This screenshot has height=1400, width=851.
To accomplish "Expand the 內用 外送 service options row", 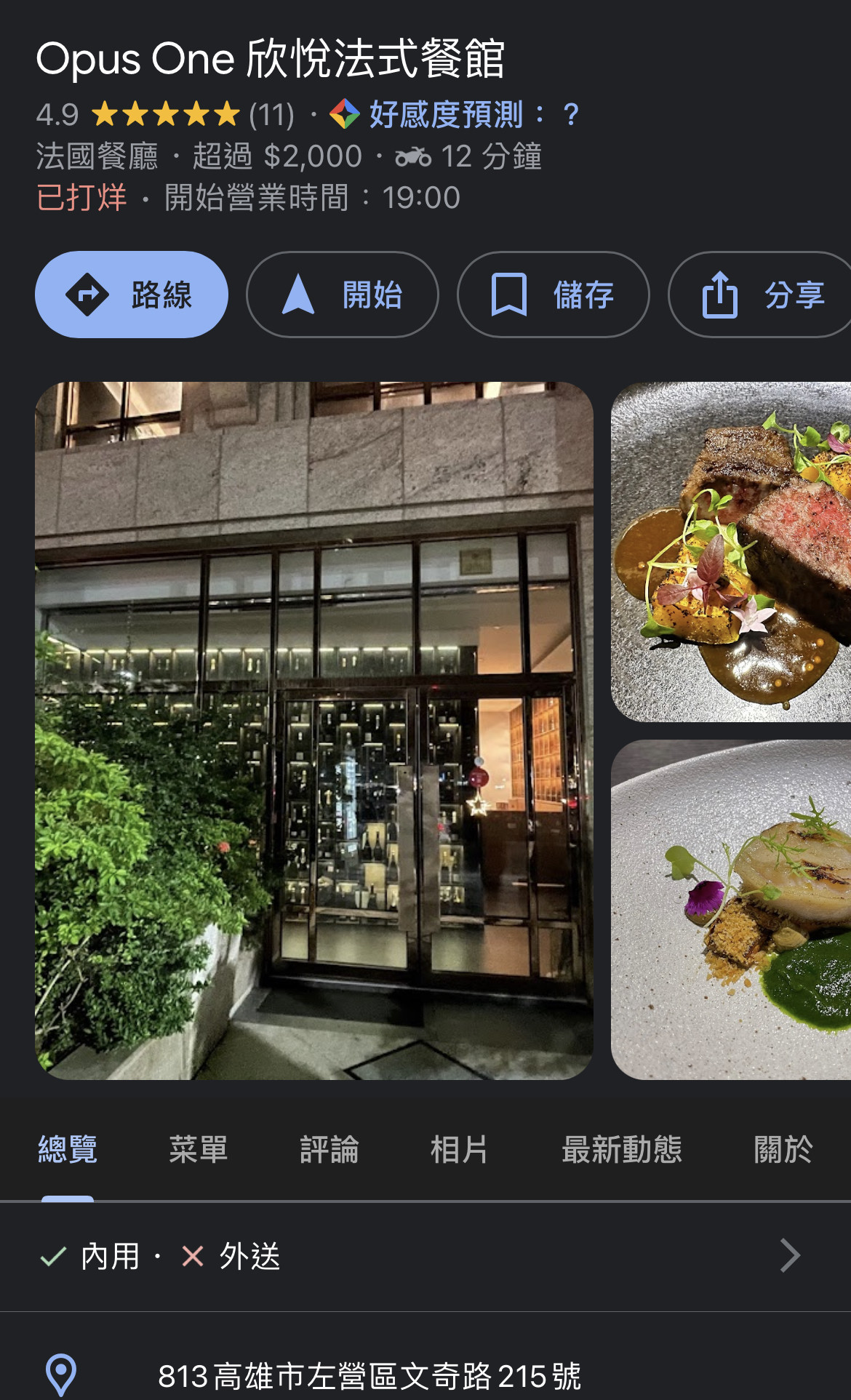I will (425, 1256).
